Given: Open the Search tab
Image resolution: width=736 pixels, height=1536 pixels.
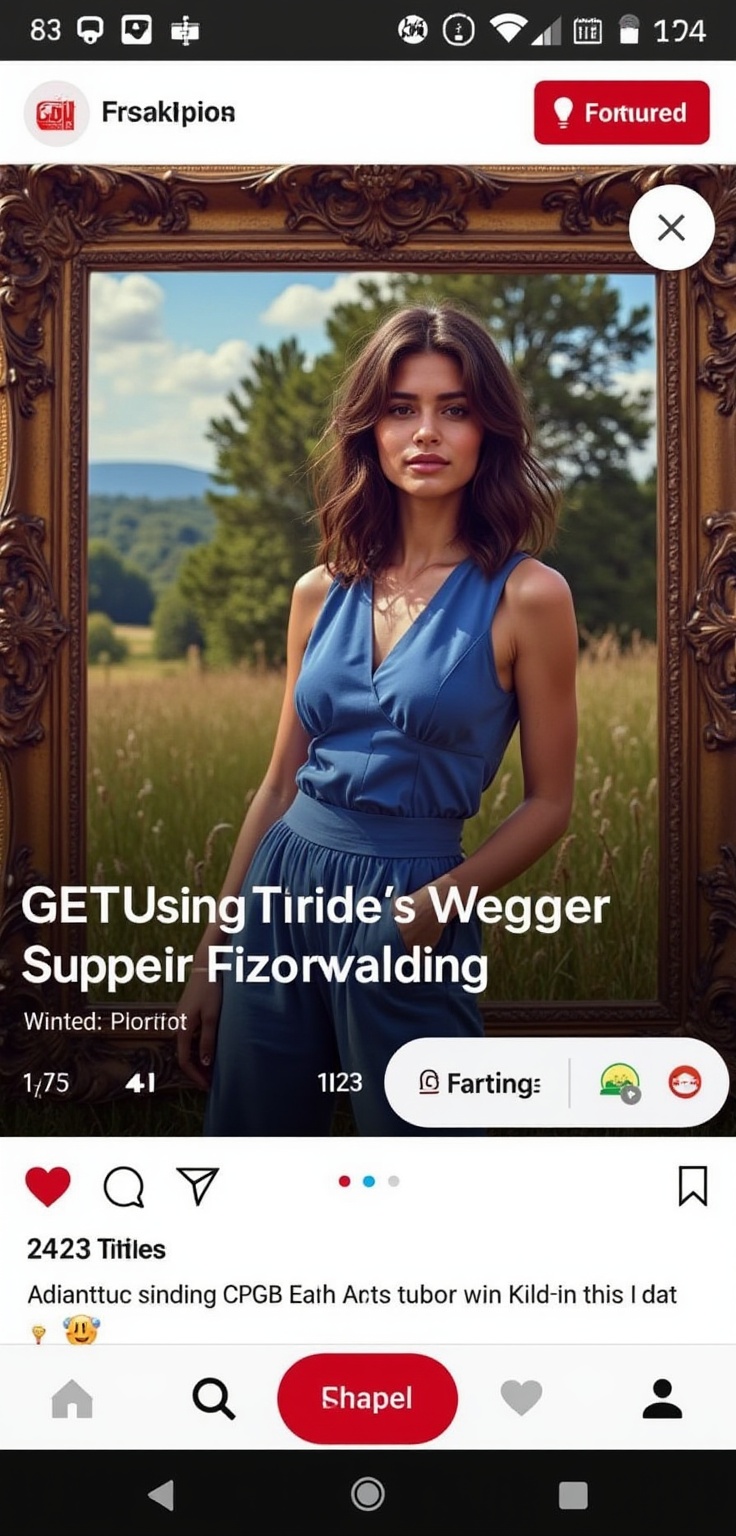Looking at the screenshot, I should point(213,1399).
